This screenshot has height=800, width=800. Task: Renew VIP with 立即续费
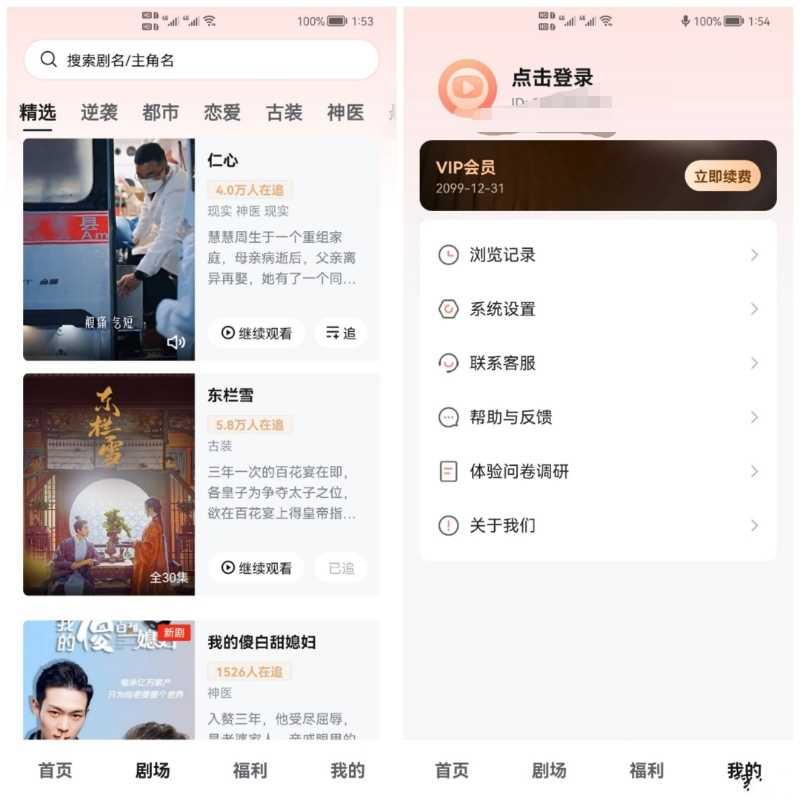coord(722,176)
